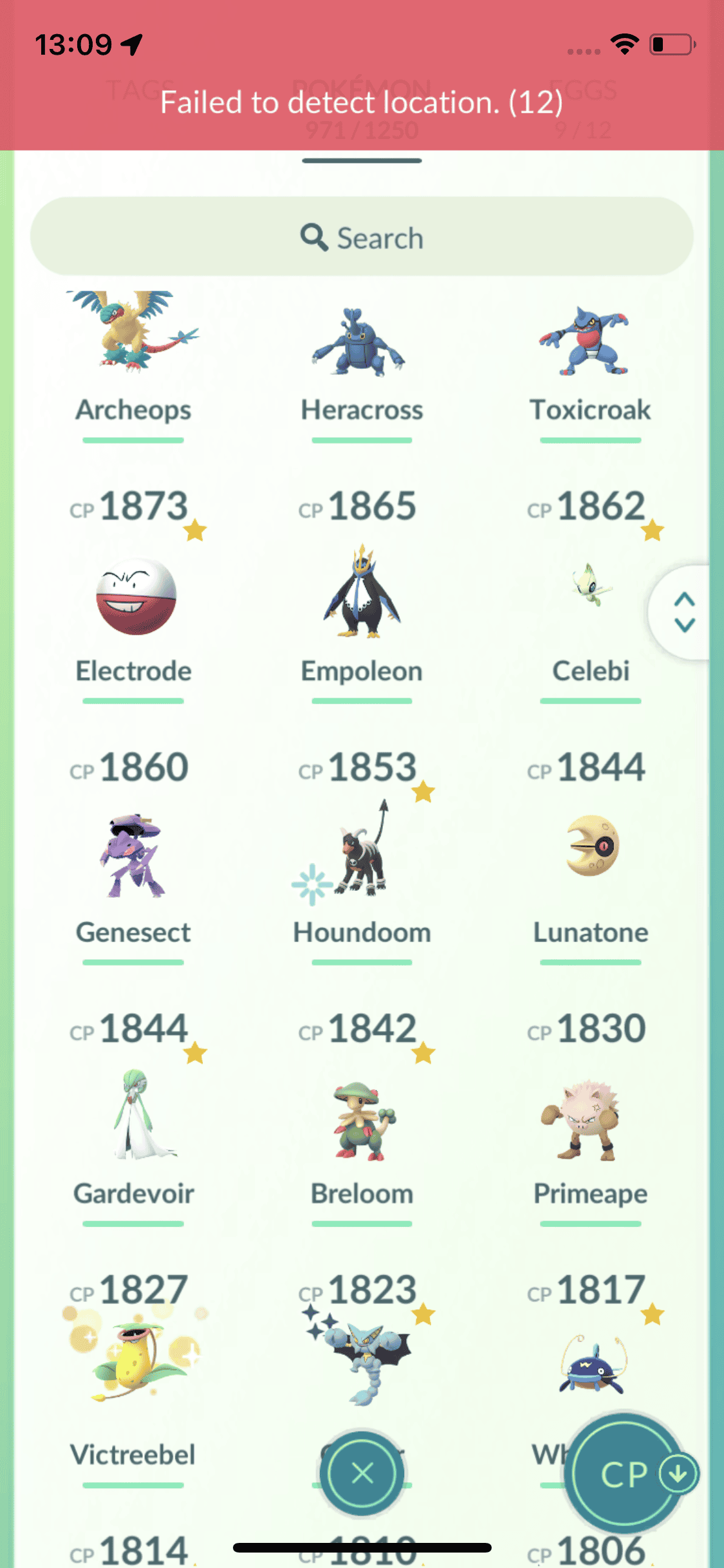Open Breloom with CP 1842
The width and height of the screenshot is (724, 1568).
(x=362, y=1120)
